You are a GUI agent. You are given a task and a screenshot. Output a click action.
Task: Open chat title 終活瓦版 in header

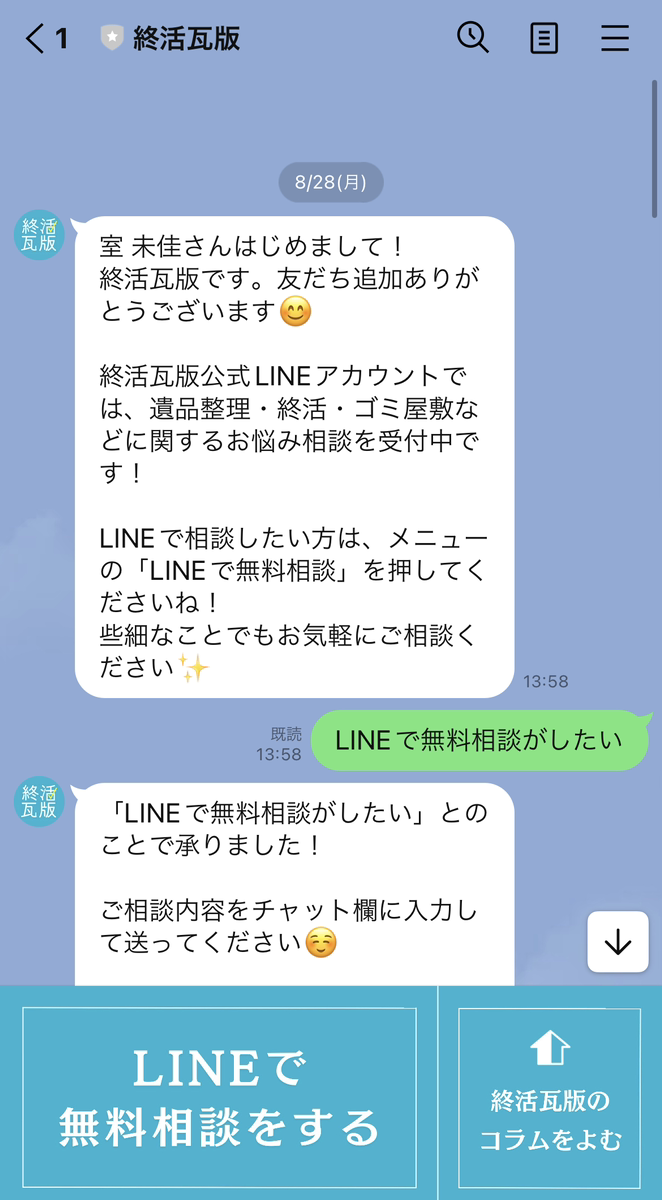tap(184, 38)
